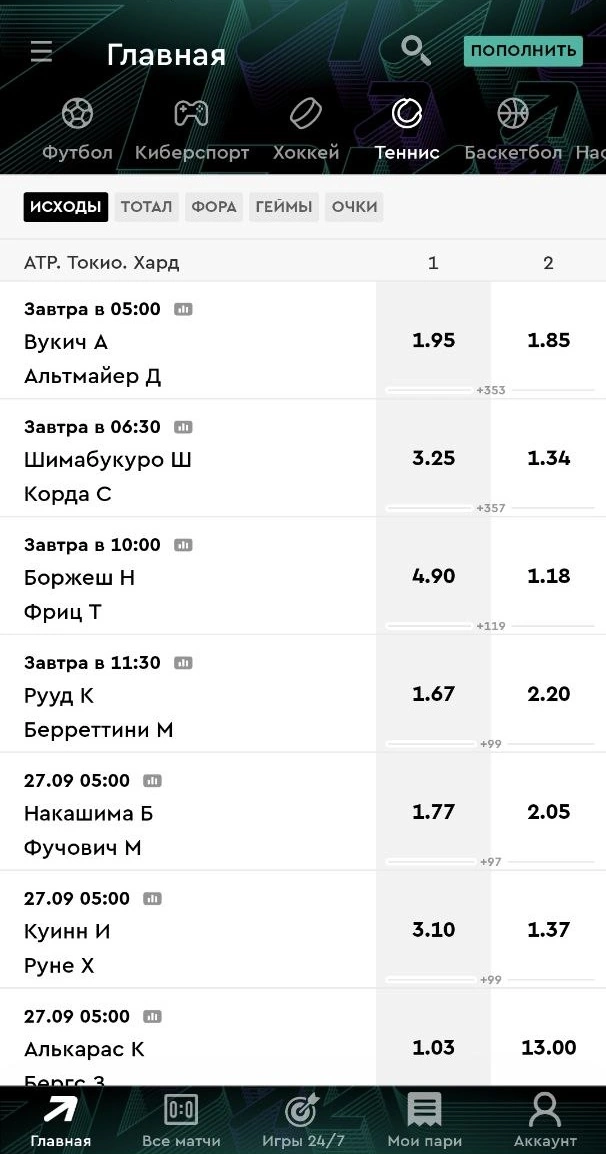
Task: Pick odds 2.05 on Фучович М
Action: [x=548, y=812]
